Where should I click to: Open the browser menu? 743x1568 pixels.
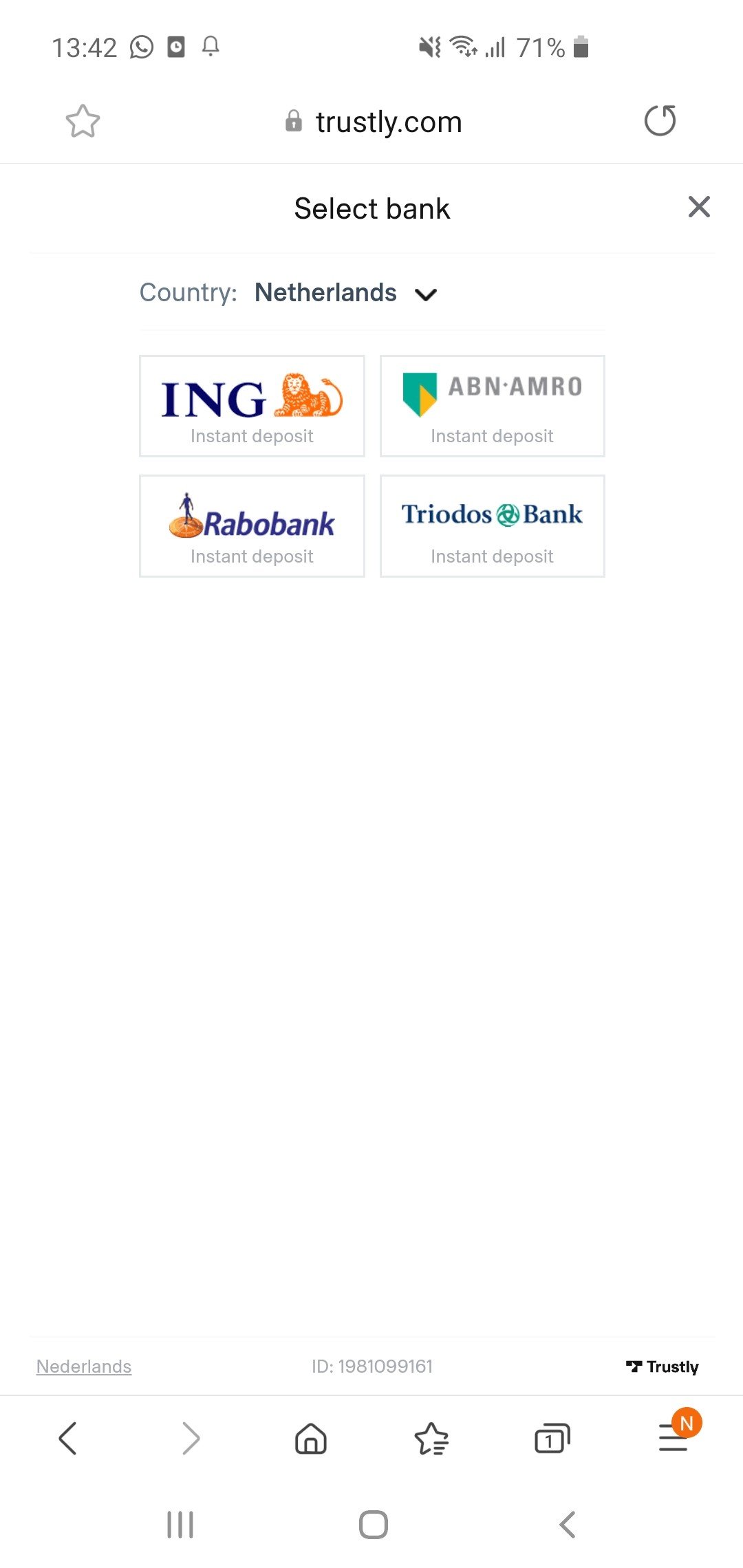coord(674,1437)
